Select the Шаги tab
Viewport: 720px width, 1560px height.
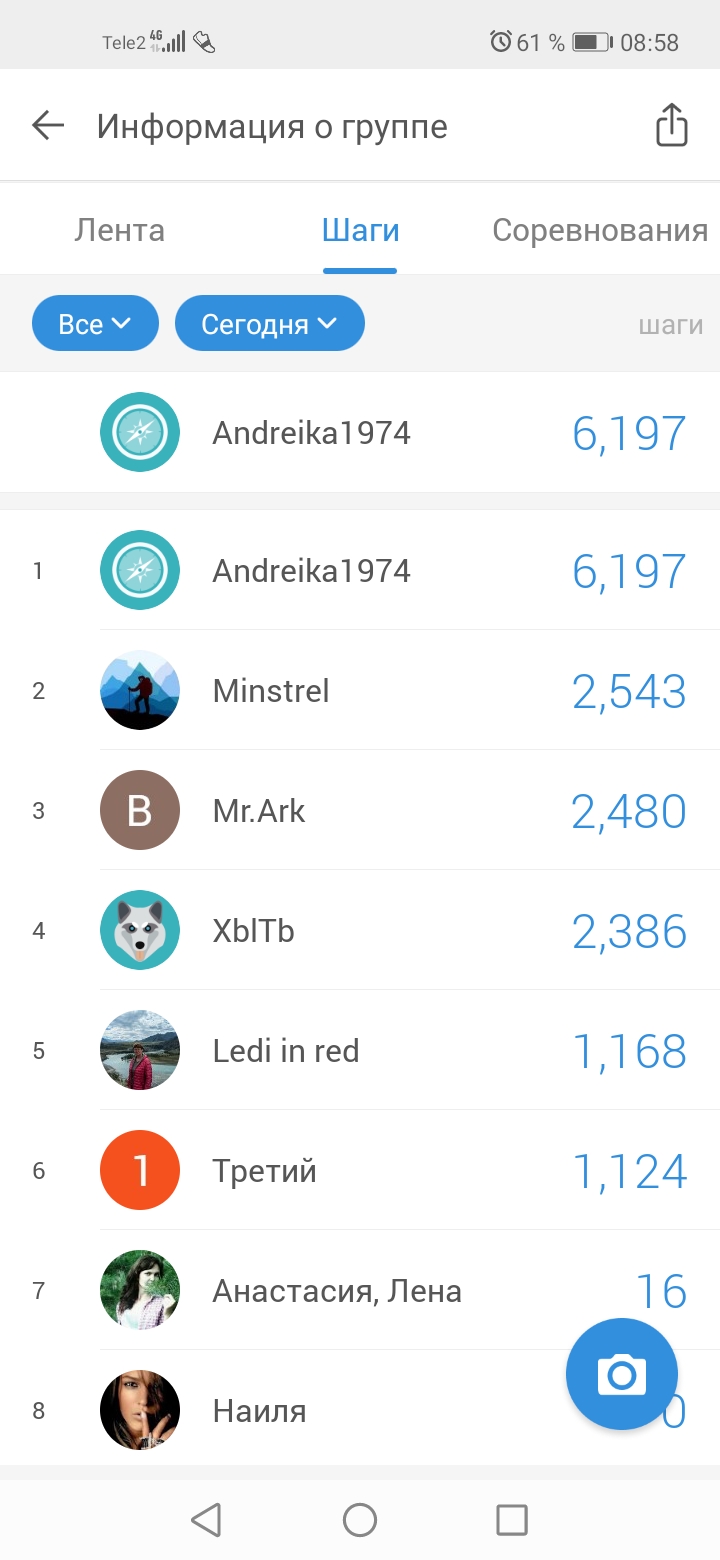(360, 231)
